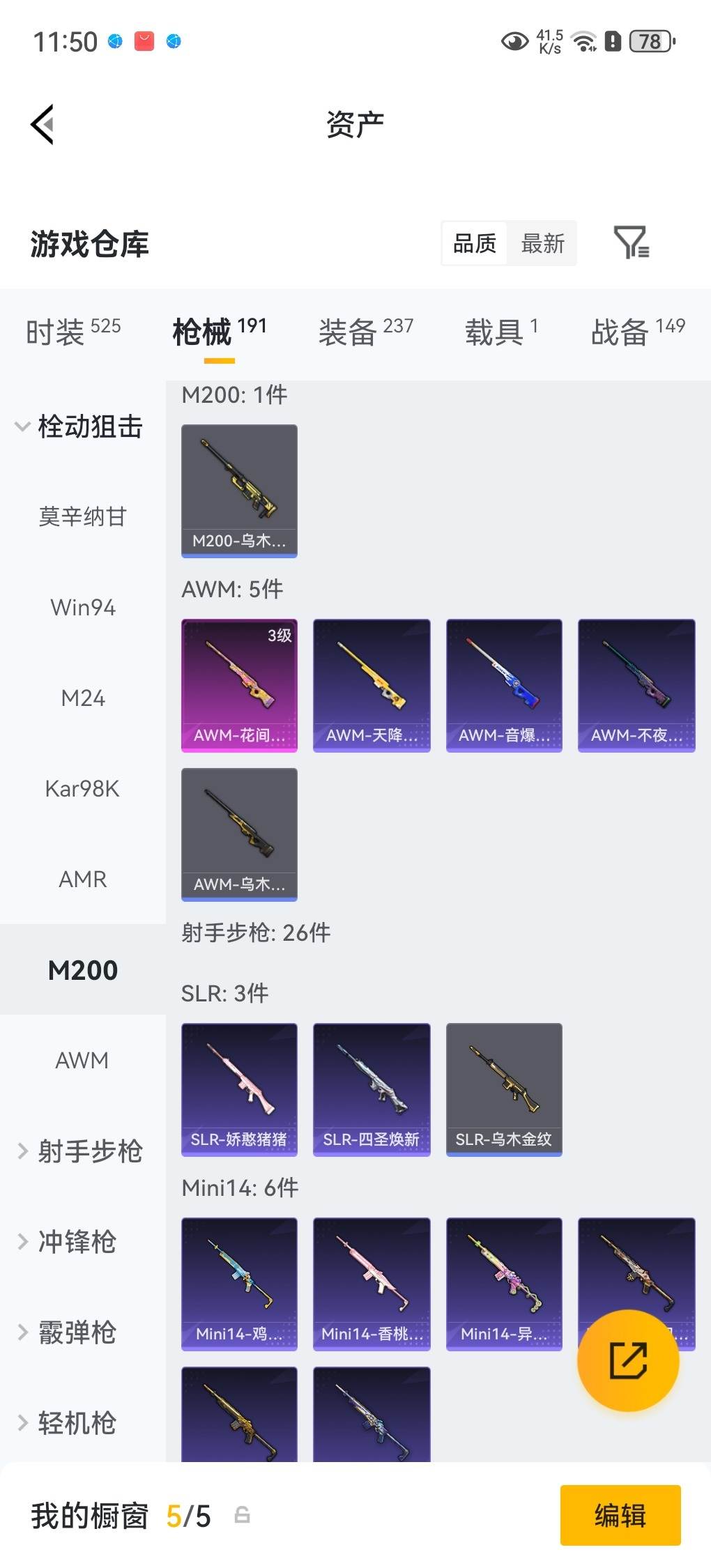Open the AWM-花间 level 3 skin
711x1568 pixels.
[239, 685]
